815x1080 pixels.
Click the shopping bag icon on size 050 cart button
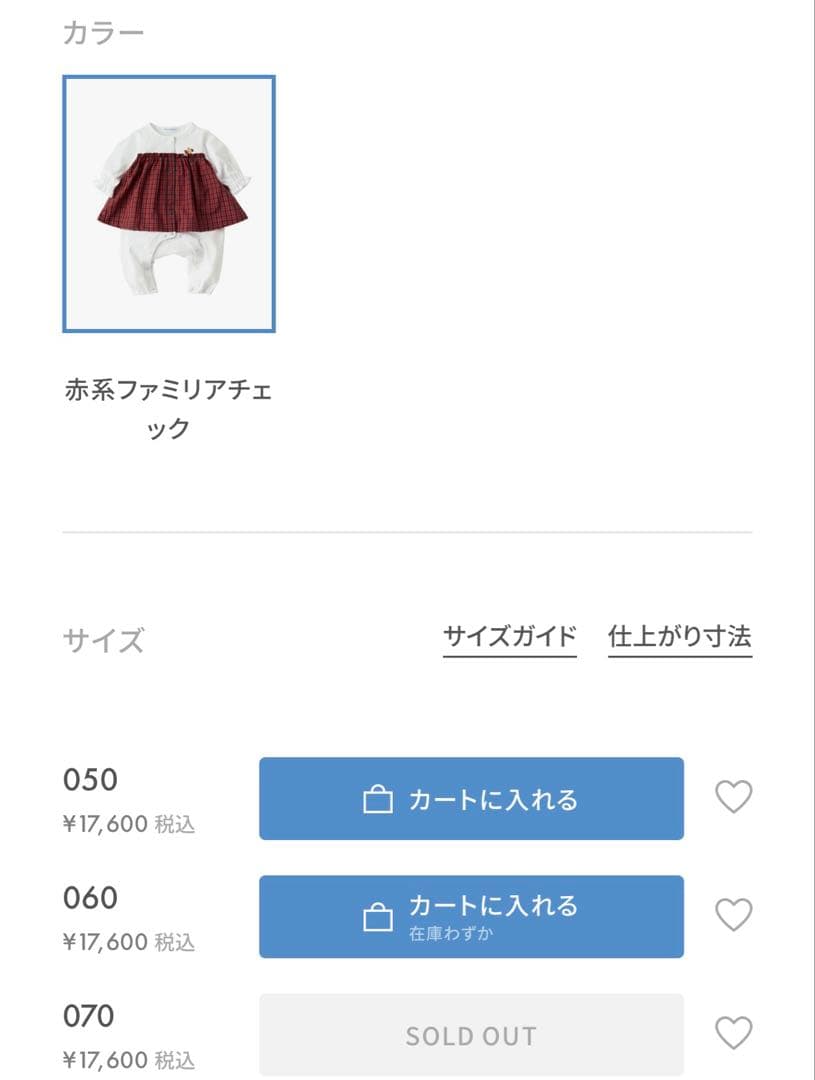(x=377, y=798)
